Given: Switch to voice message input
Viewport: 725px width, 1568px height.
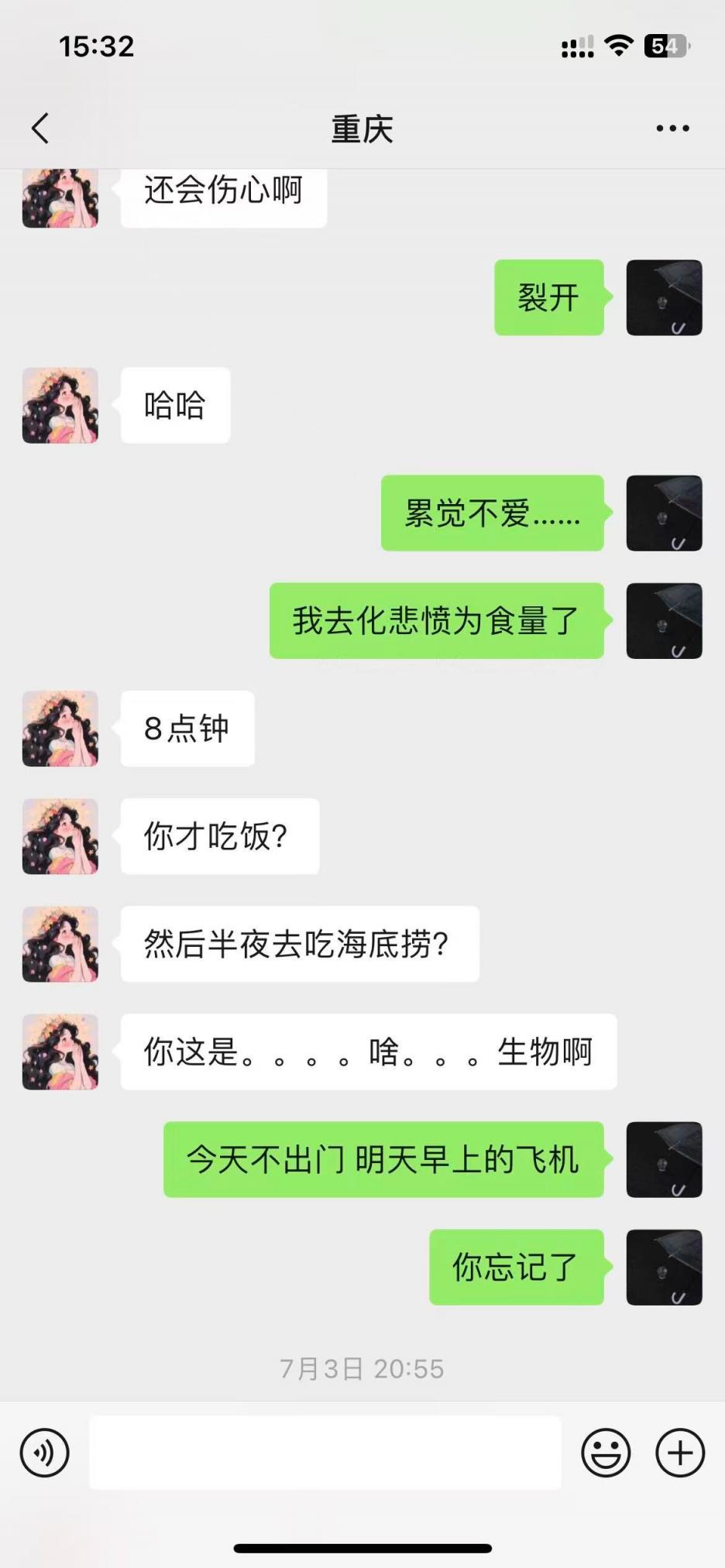Looking at the screenshot, I should pyautogui.click(x=45, y=1453).
